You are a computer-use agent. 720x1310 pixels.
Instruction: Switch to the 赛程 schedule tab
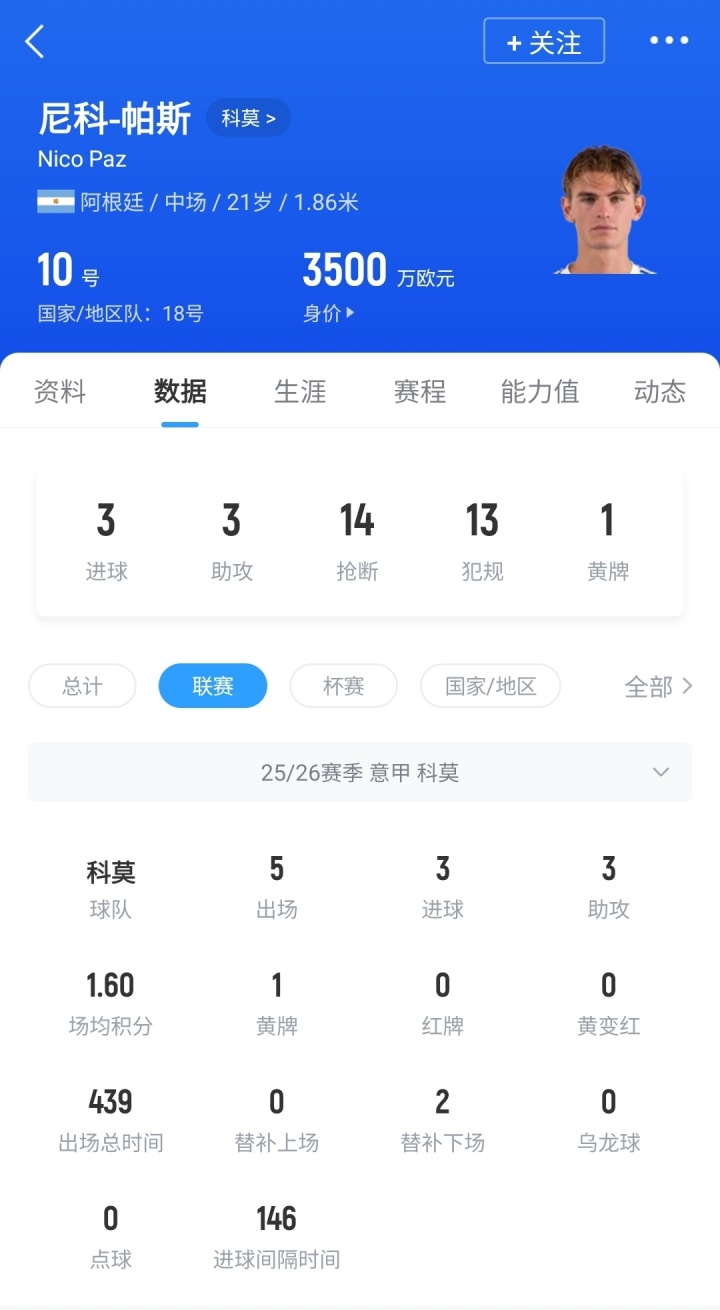[x=420, y=391]
